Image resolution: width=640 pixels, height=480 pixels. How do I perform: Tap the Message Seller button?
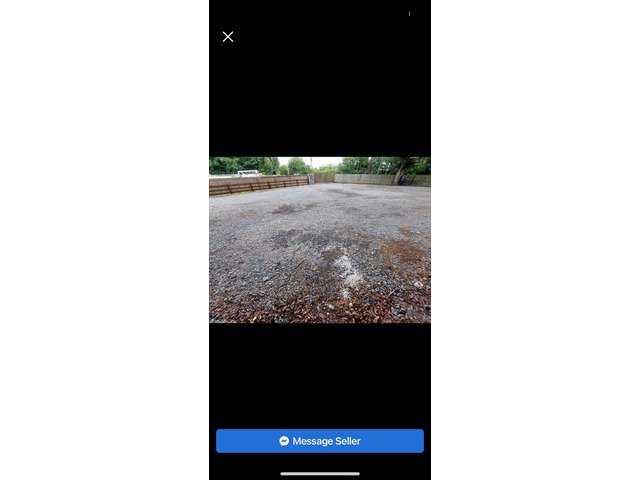(320, 441)
